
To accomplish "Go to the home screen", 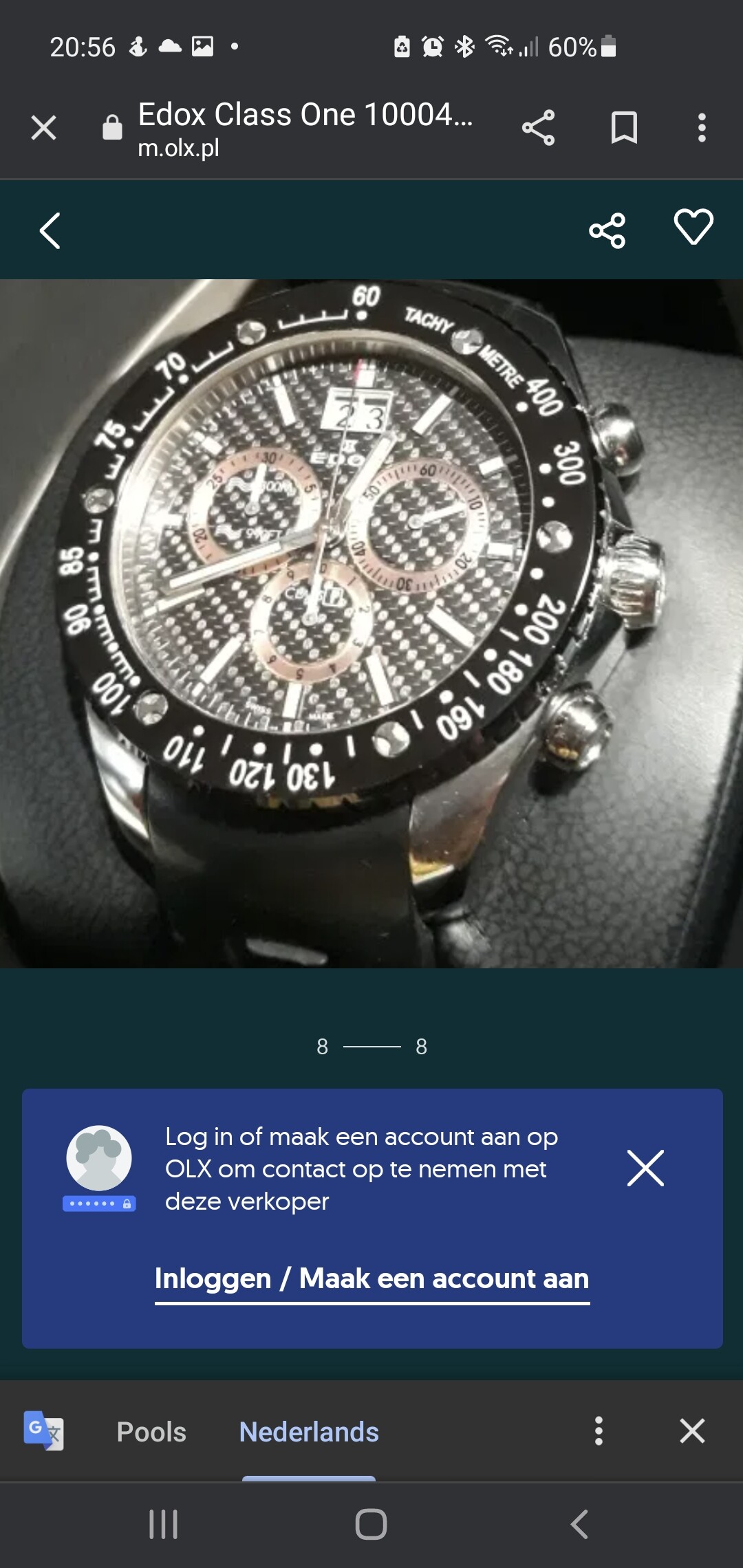I will (371, 1525).
